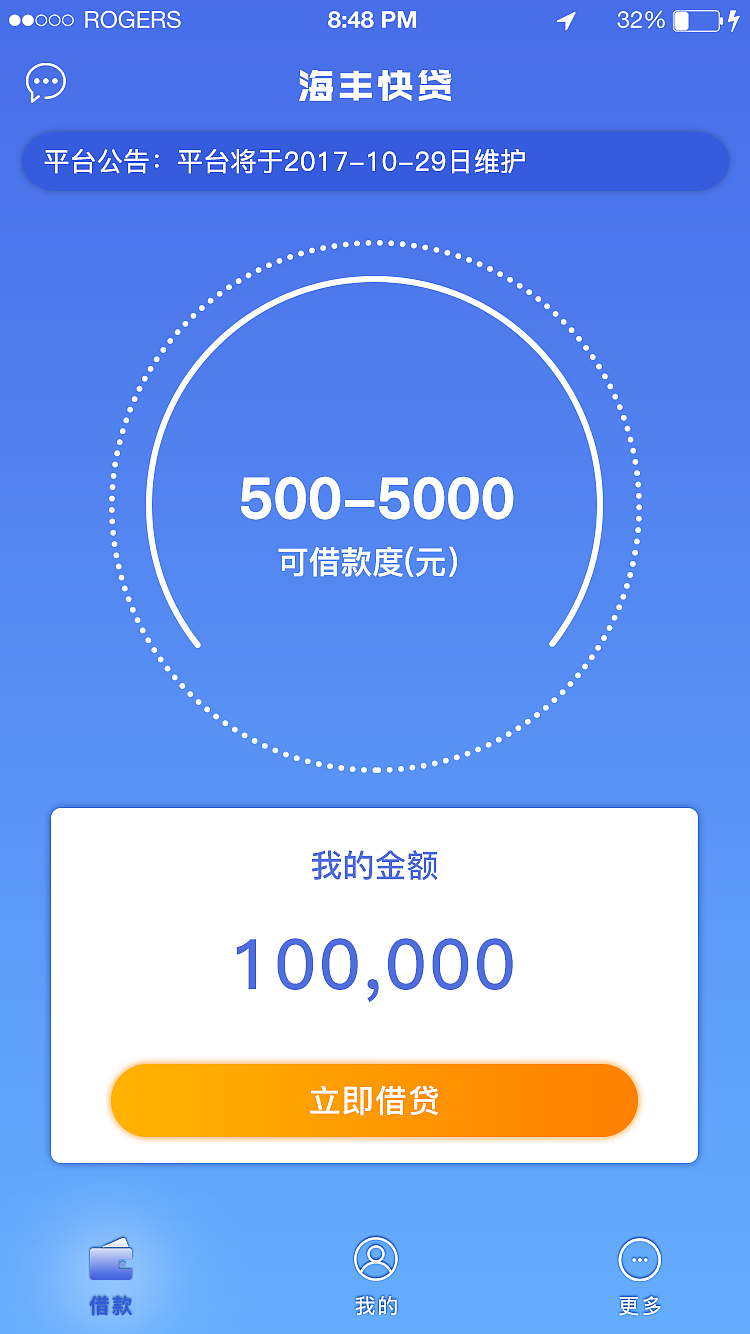Open the chat messages icon
Viewport: 750px width, 1334px height.
point(46,84)
